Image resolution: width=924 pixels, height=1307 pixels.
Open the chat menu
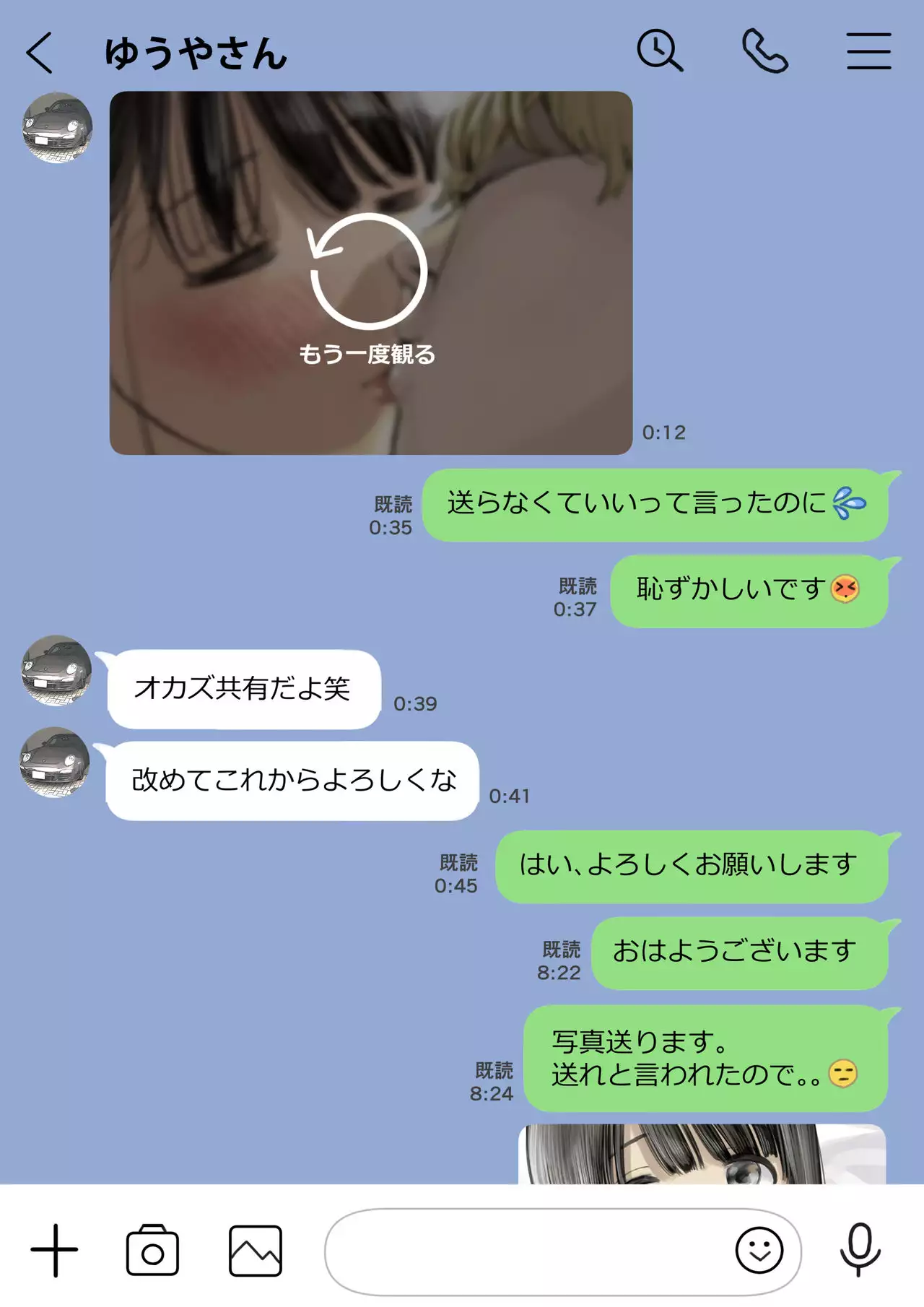[868, 51]
